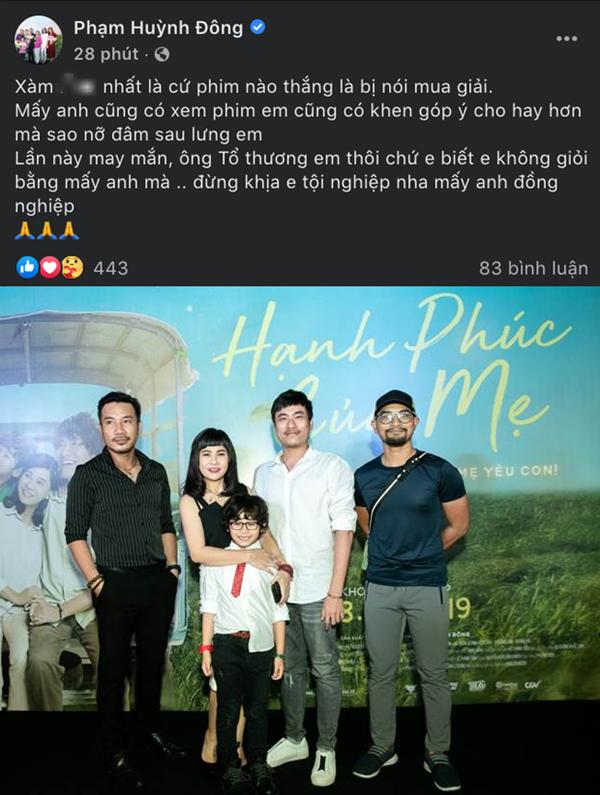The image size is (600, 795).
Task: Open the post overflow menu
Action: click(566, 40)
